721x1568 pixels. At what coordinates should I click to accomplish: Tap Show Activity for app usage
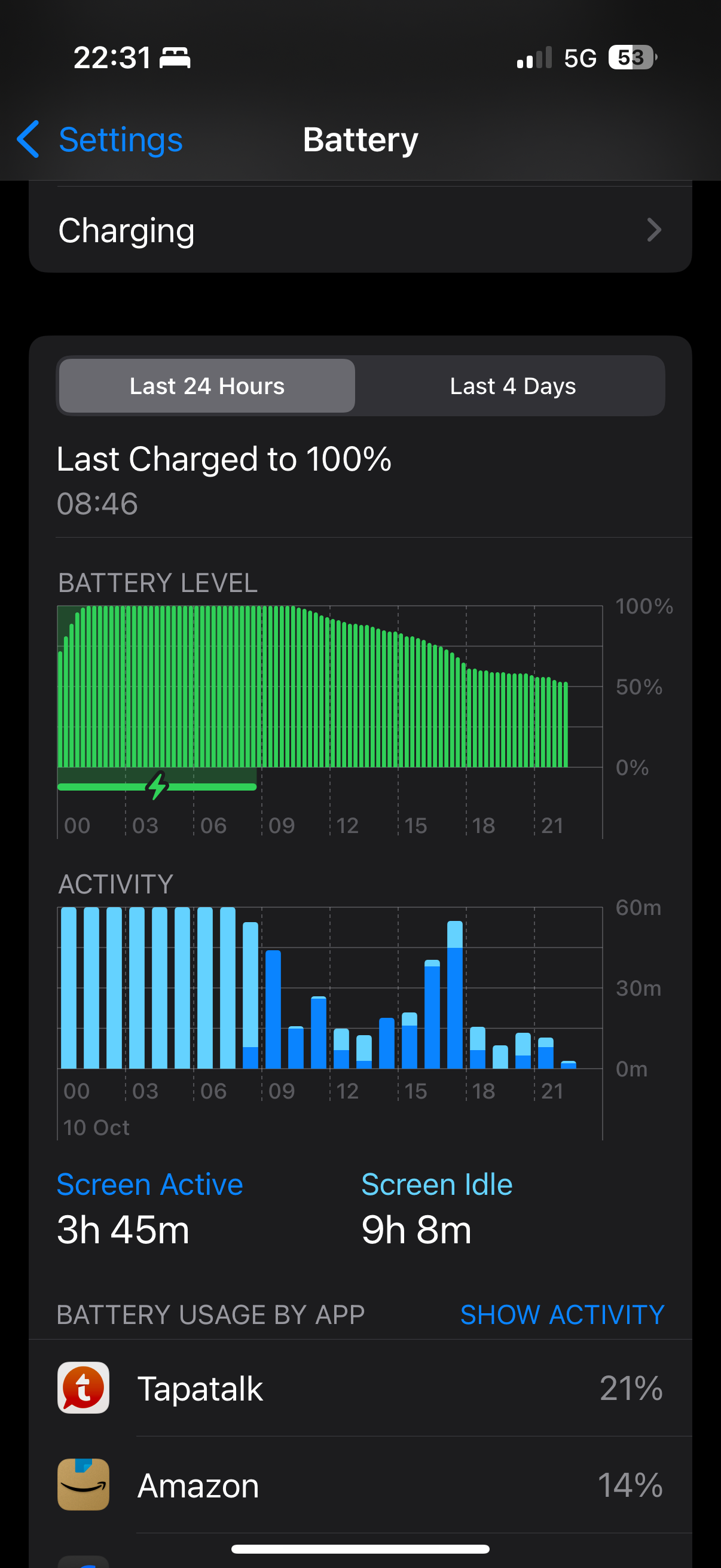561,1315
